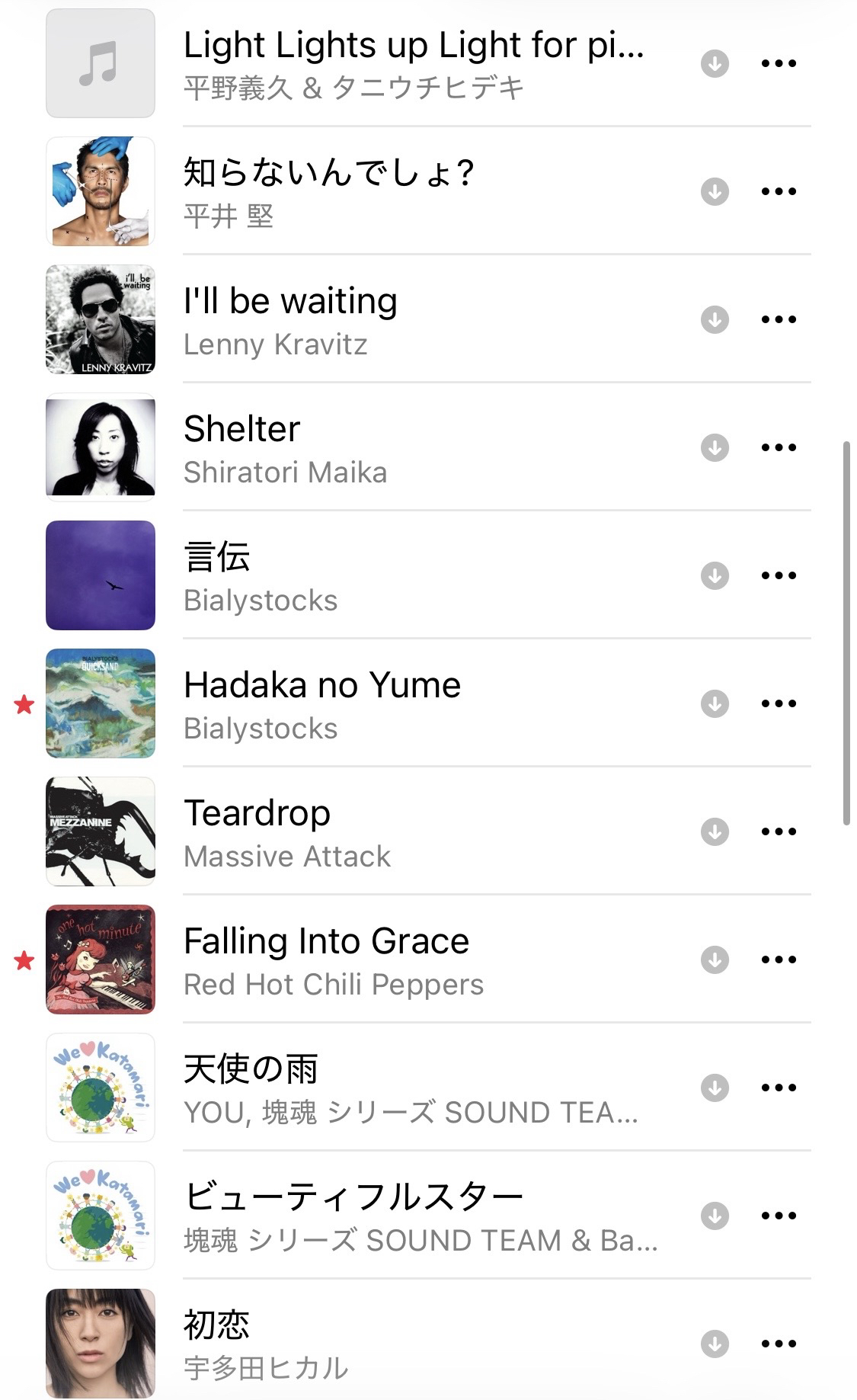The width and height of the screenshot is (857, 1400).
Task: Download 初恋 for offline listening
Action: [715, 1344]
